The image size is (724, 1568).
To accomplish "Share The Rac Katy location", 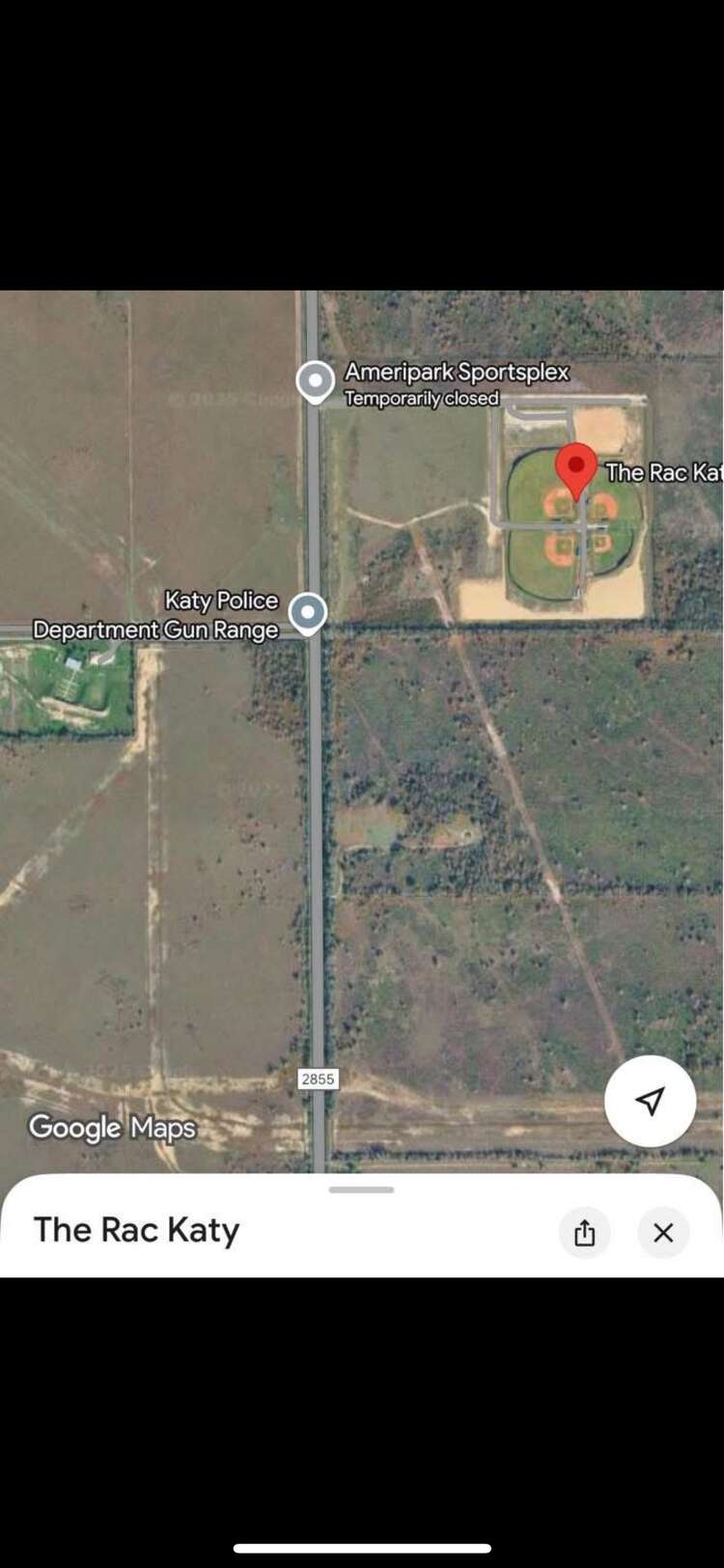I will point(584,1232).
